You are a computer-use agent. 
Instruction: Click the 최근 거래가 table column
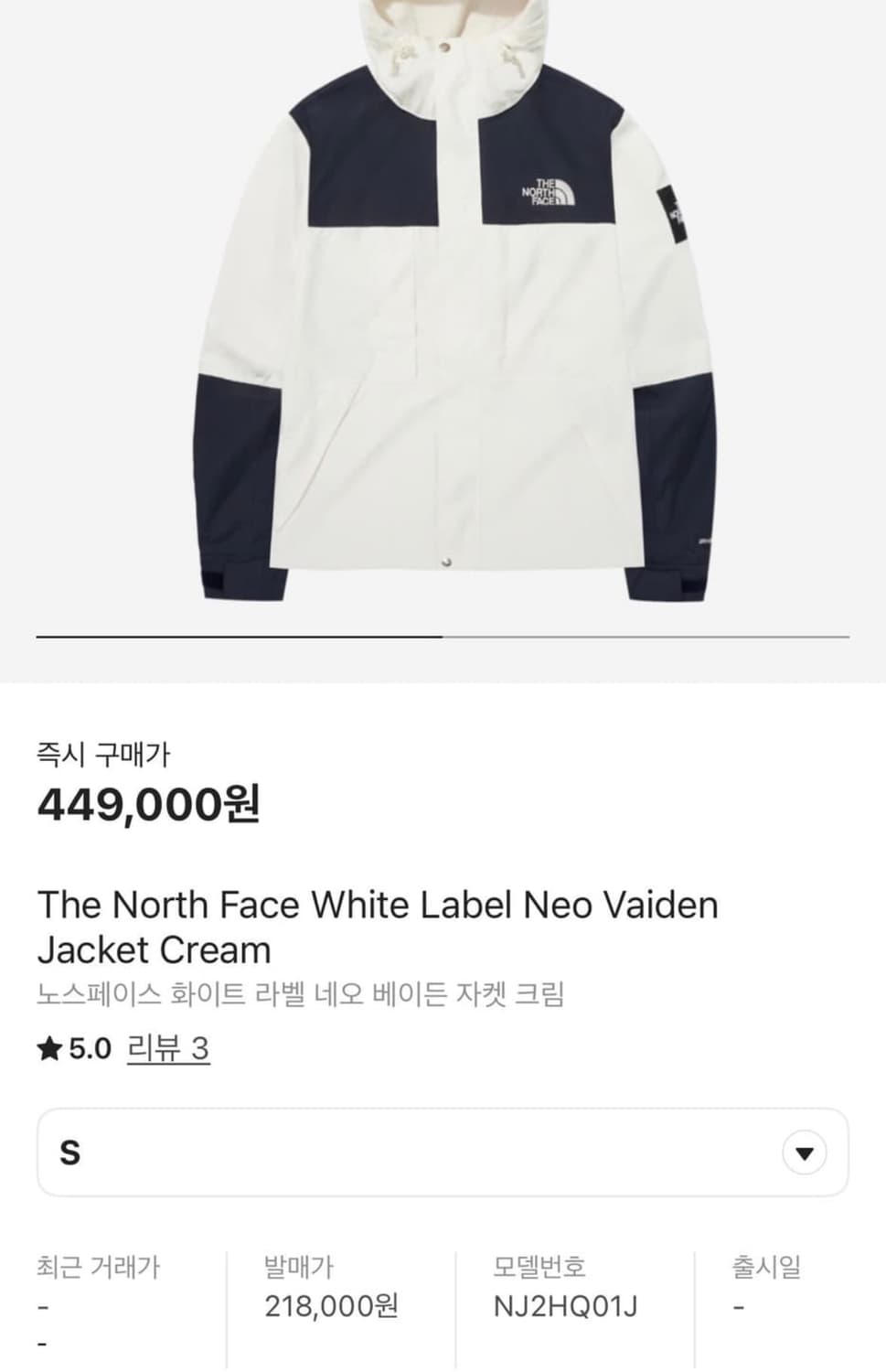(x=99, y=1268)
